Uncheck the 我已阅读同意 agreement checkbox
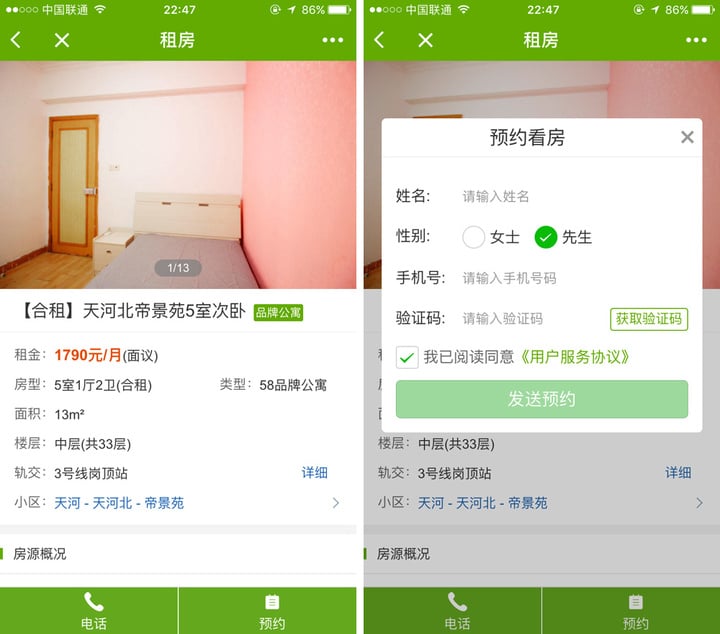 (407, 357)
